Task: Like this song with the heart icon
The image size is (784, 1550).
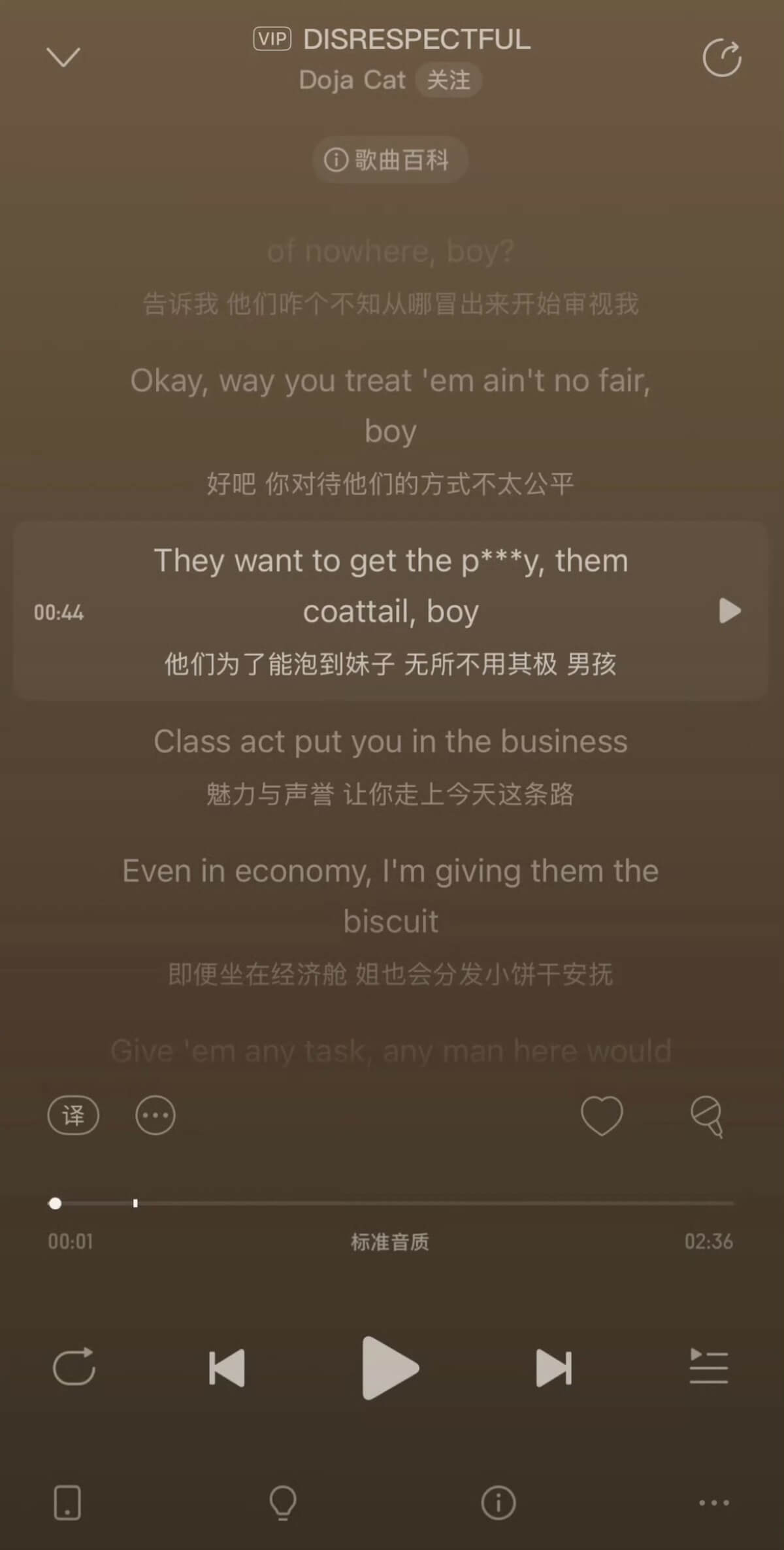Action: [602, 1115]
